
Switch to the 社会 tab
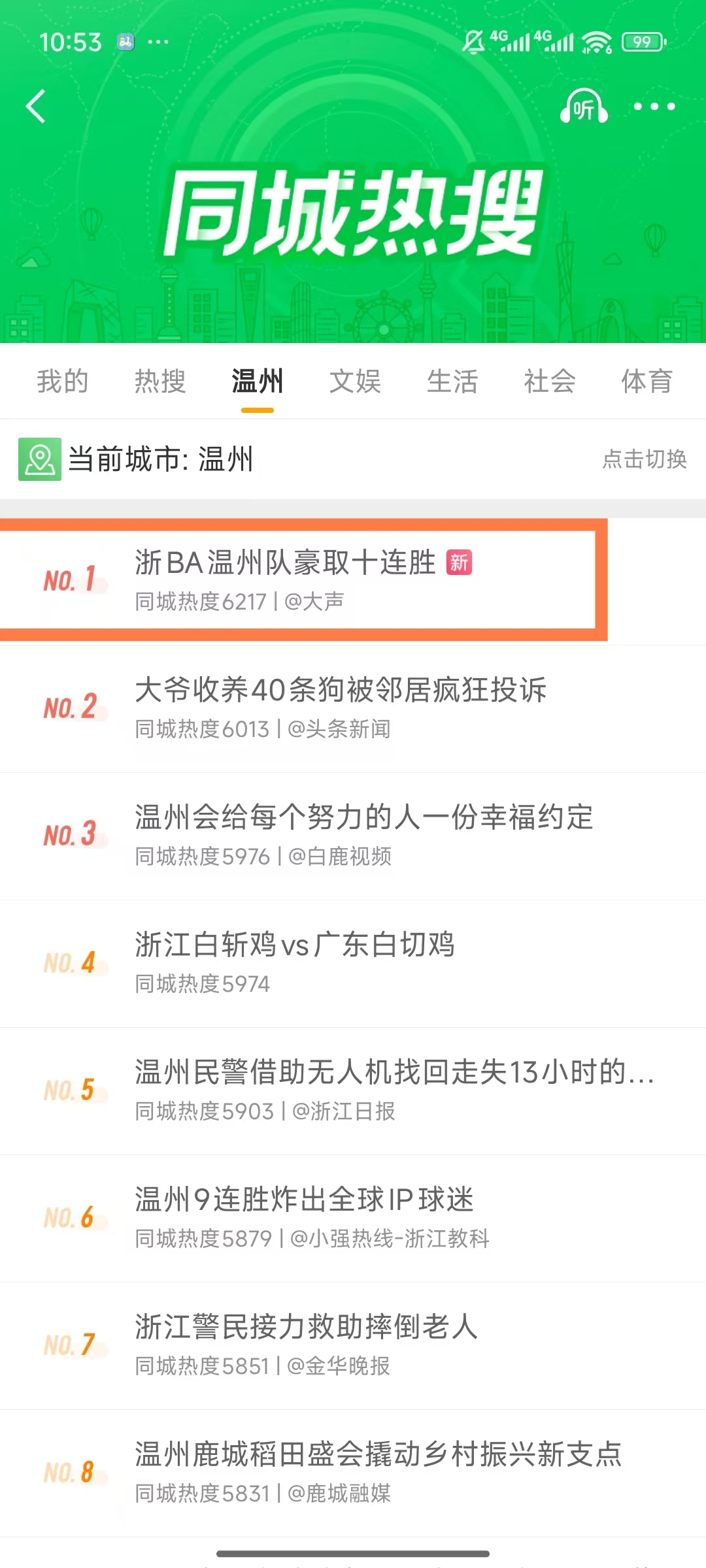pos(550,382)
